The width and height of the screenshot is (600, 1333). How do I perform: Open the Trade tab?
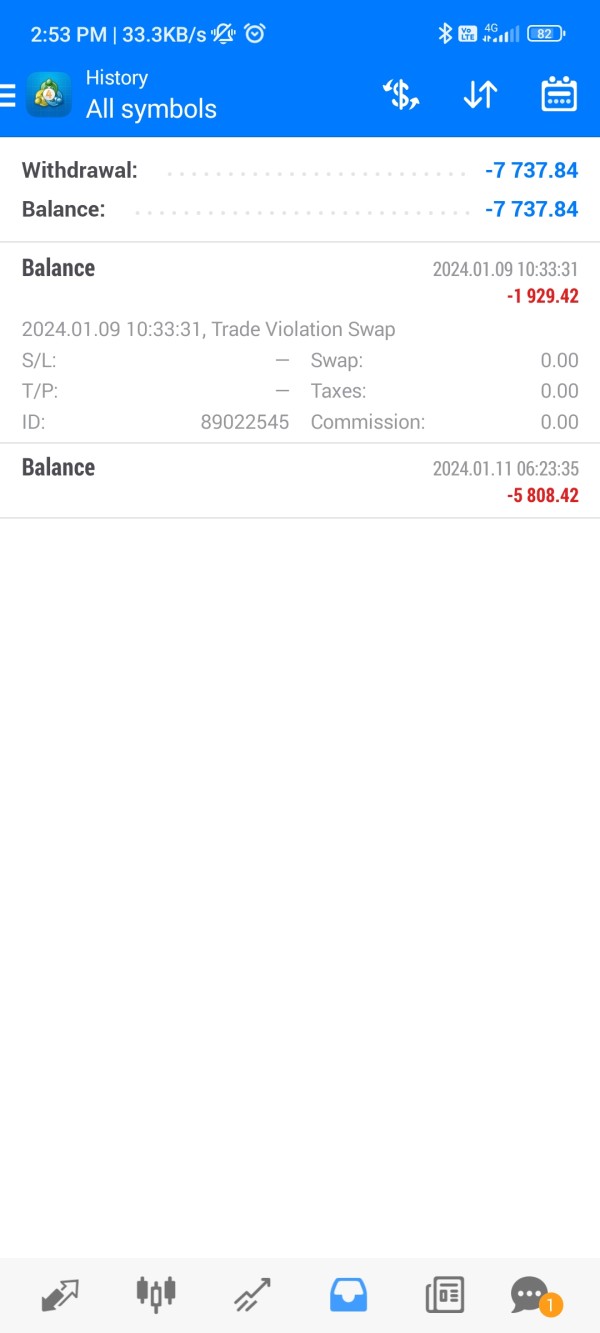point(252,1295)
